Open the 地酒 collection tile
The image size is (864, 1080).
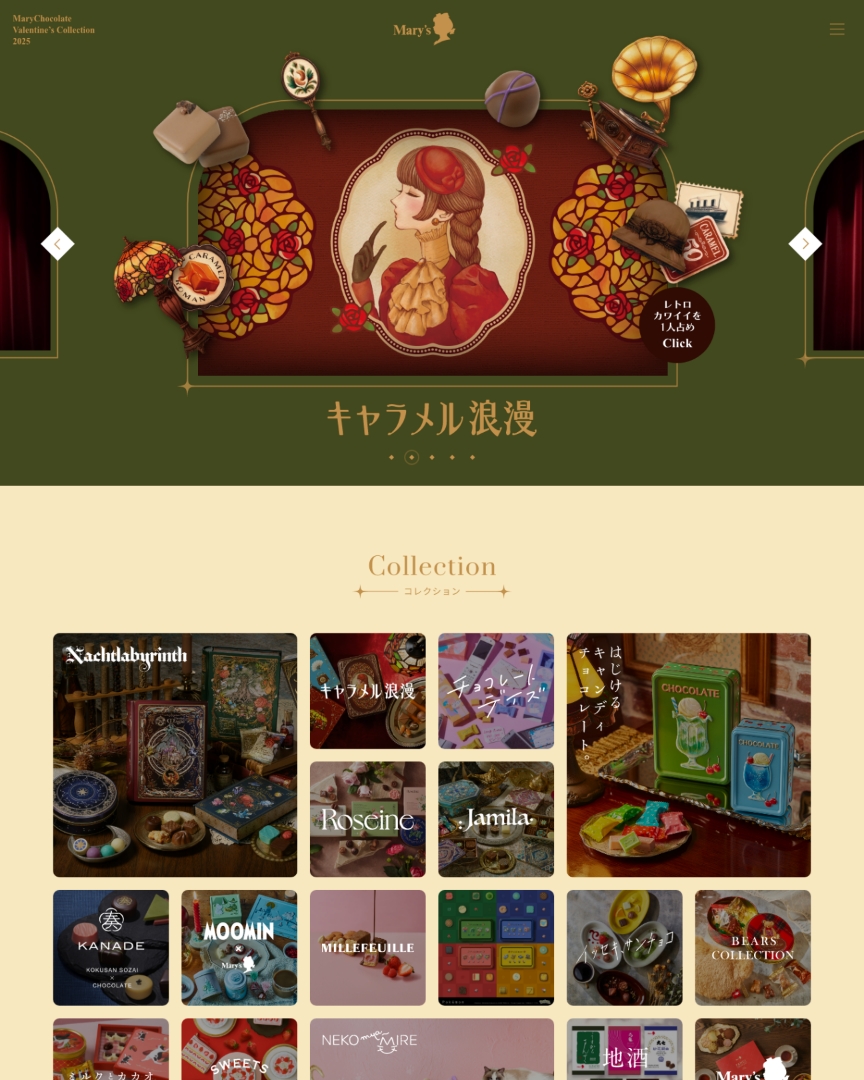pyautogui.click(x=624, y=1050)
